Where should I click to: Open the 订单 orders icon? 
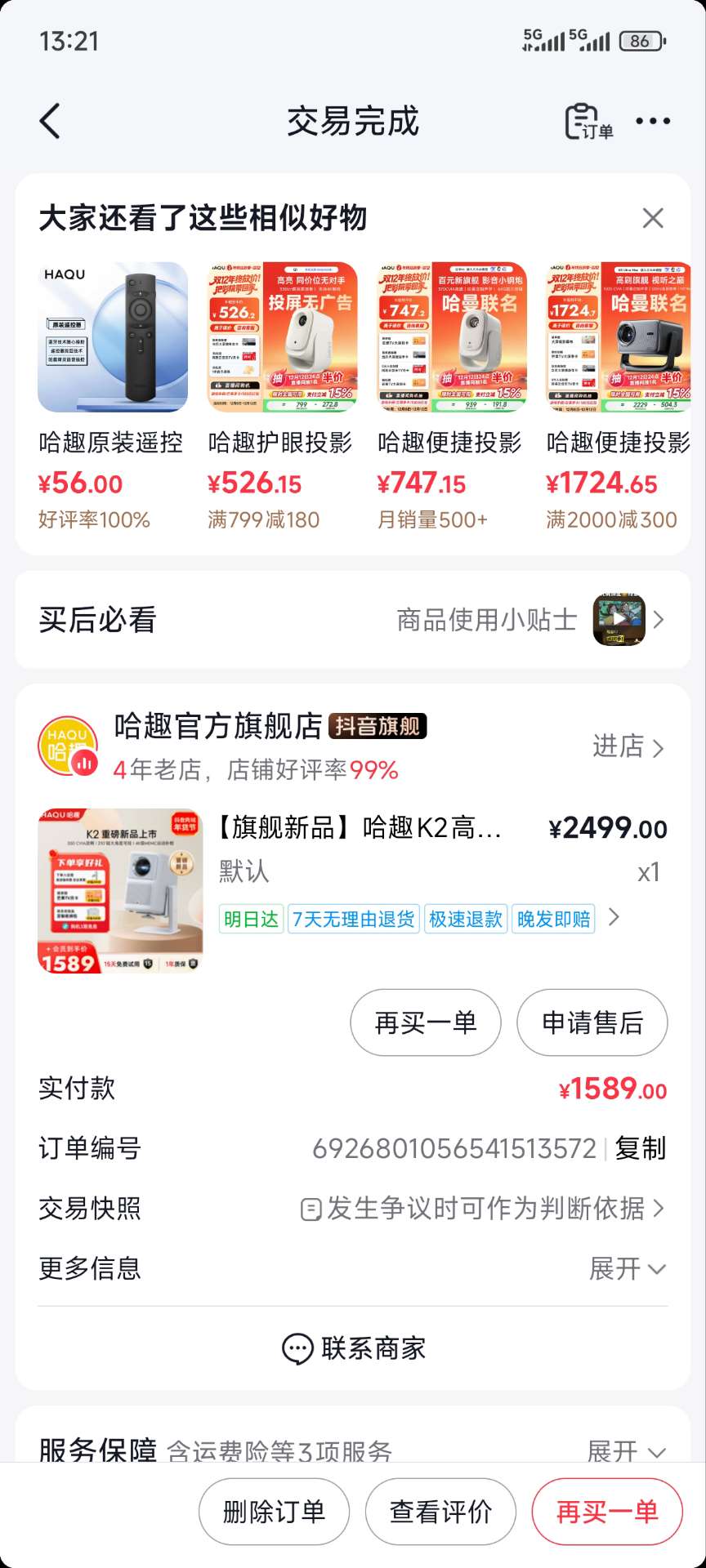pos(588,122)
